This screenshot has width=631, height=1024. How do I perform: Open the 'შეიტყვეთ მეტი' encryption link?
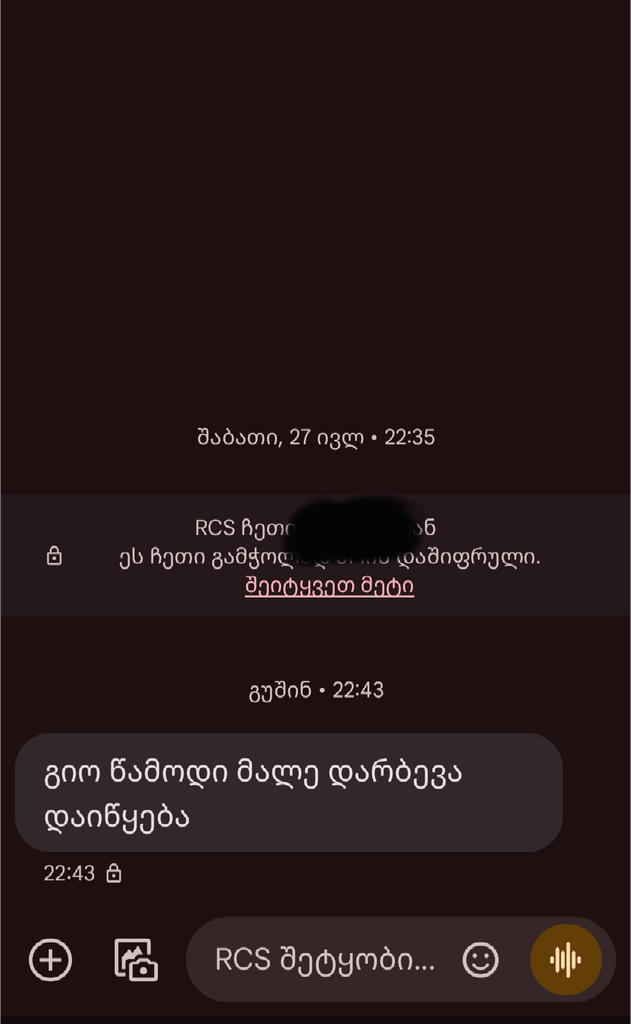click(x=329, y=586)
